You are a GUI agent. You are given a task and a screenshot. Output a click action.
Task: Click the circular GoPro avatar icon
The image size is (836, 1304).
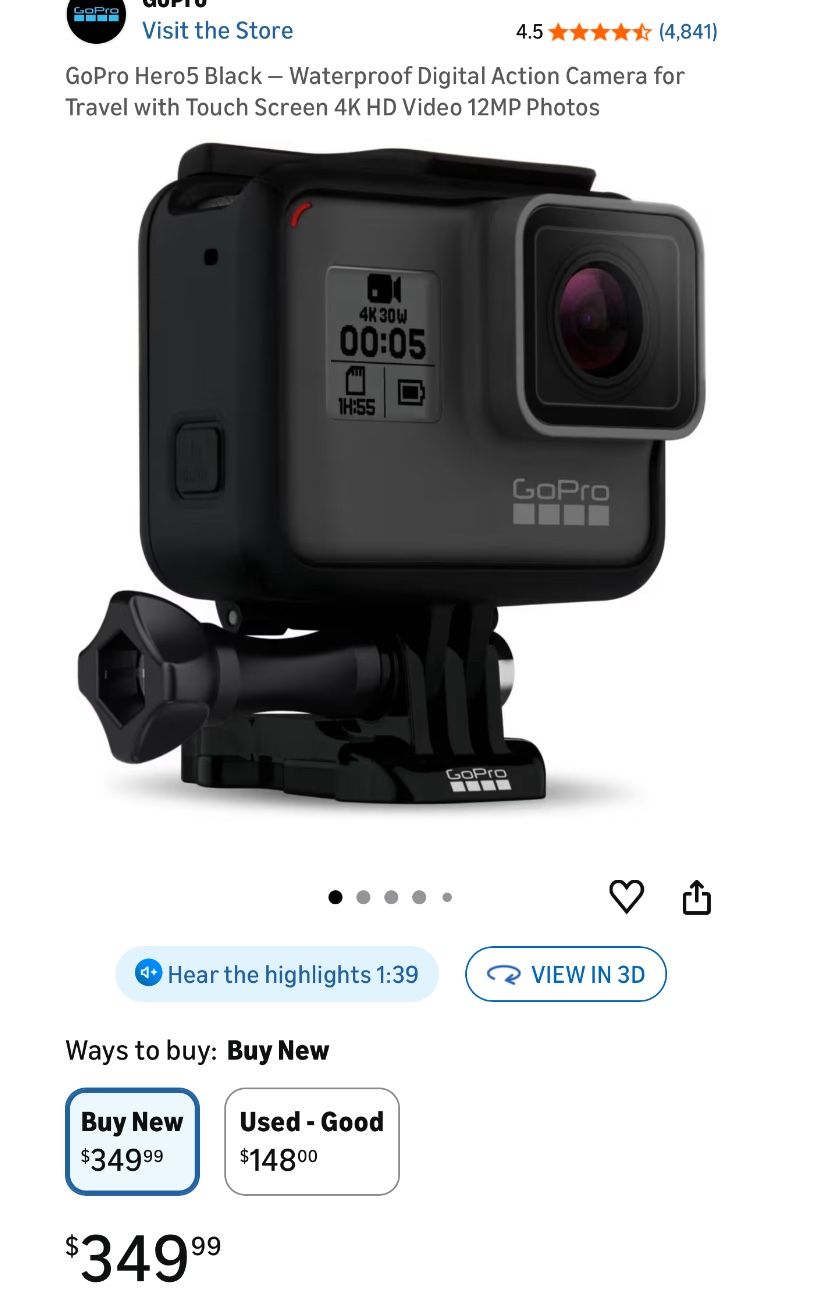tap(95, 20)
